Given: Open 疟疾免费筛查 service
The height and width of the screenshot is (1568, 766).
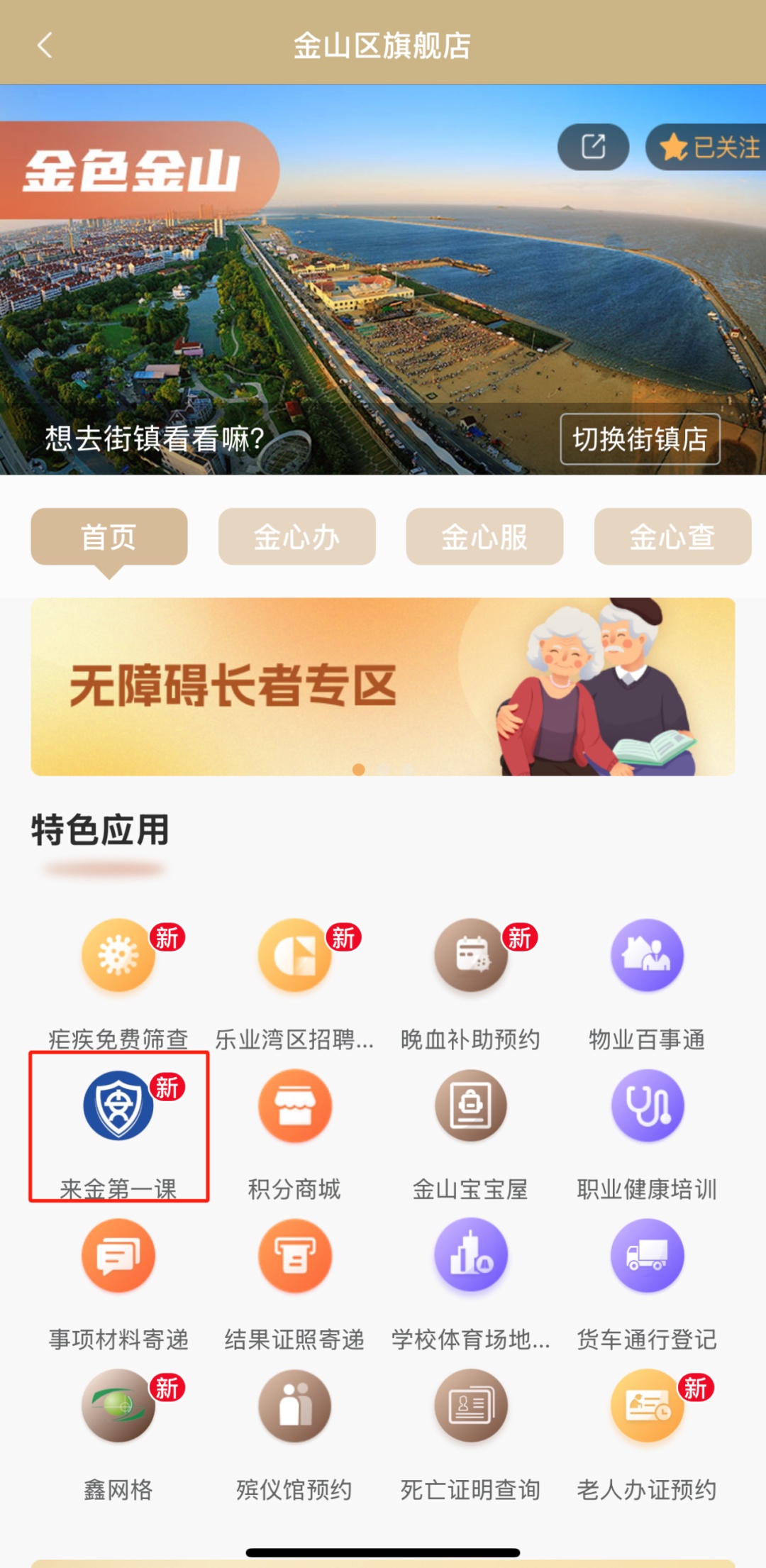Looking at the screenshot, I should [118, 956].
